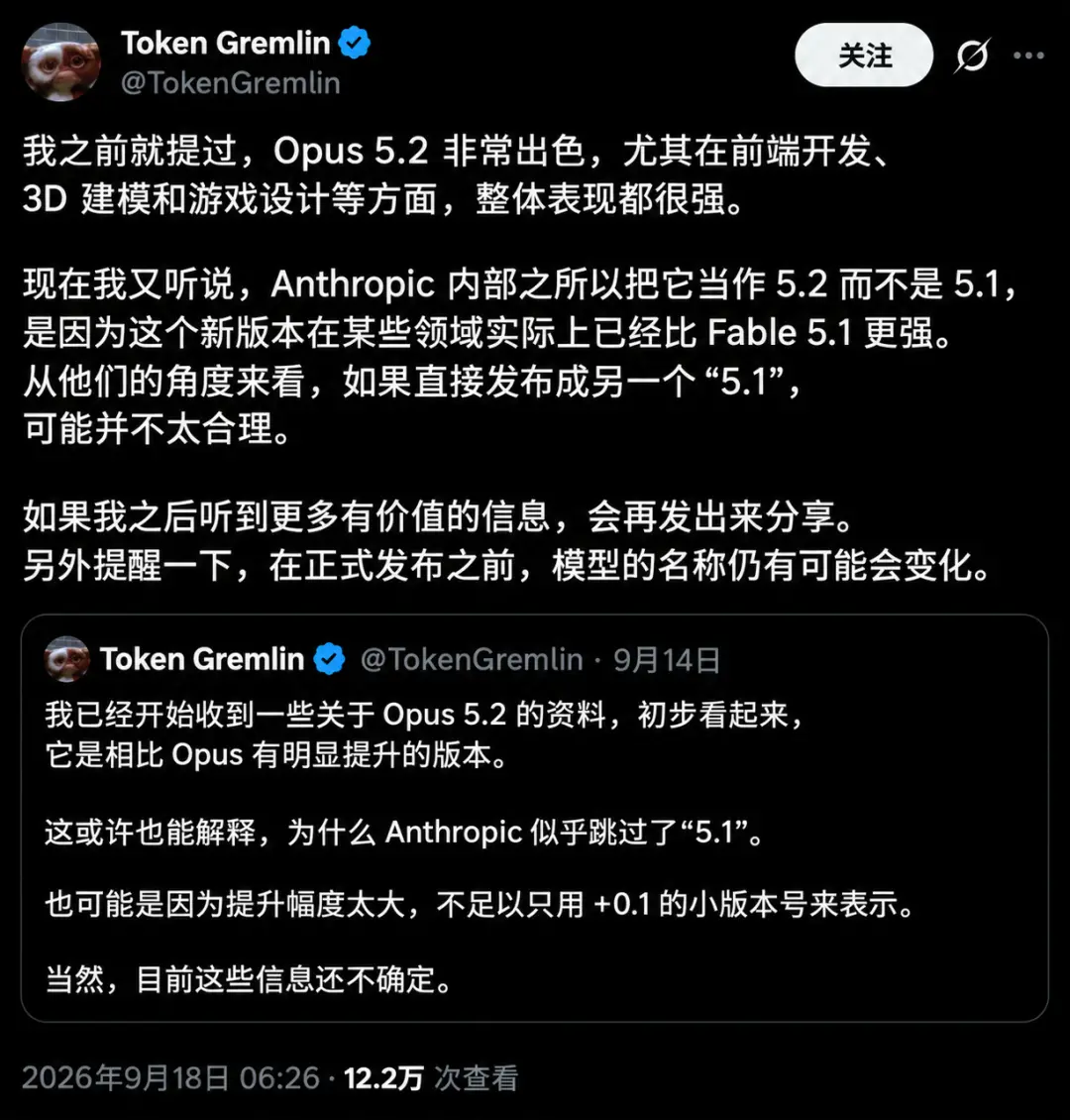View the post's 12.2万 view count details
Screen dimensions: 1070x1120
point(431,1077)
